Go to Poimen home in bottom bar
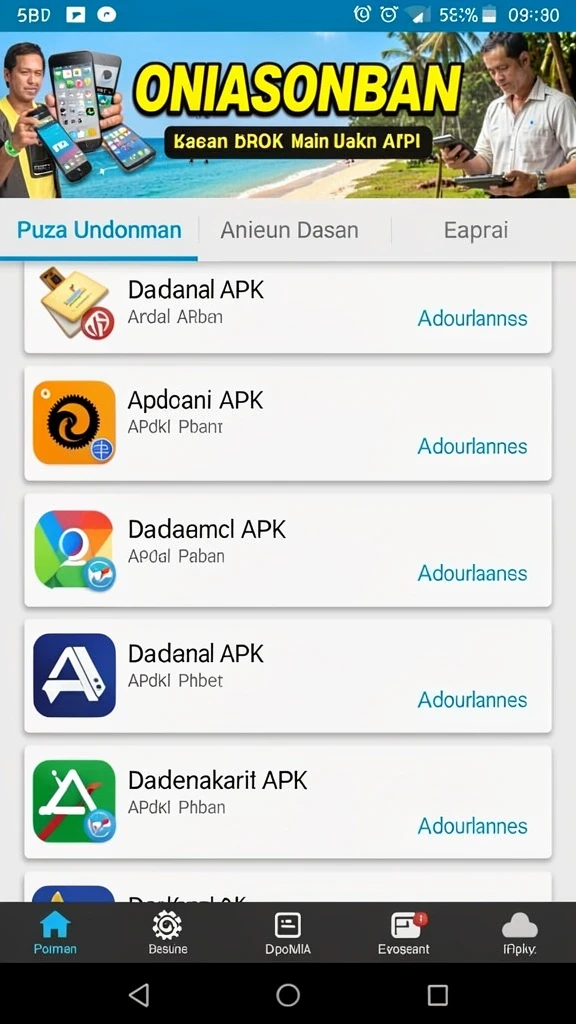This screenshot has width=576, height=1024. point(55,933)
